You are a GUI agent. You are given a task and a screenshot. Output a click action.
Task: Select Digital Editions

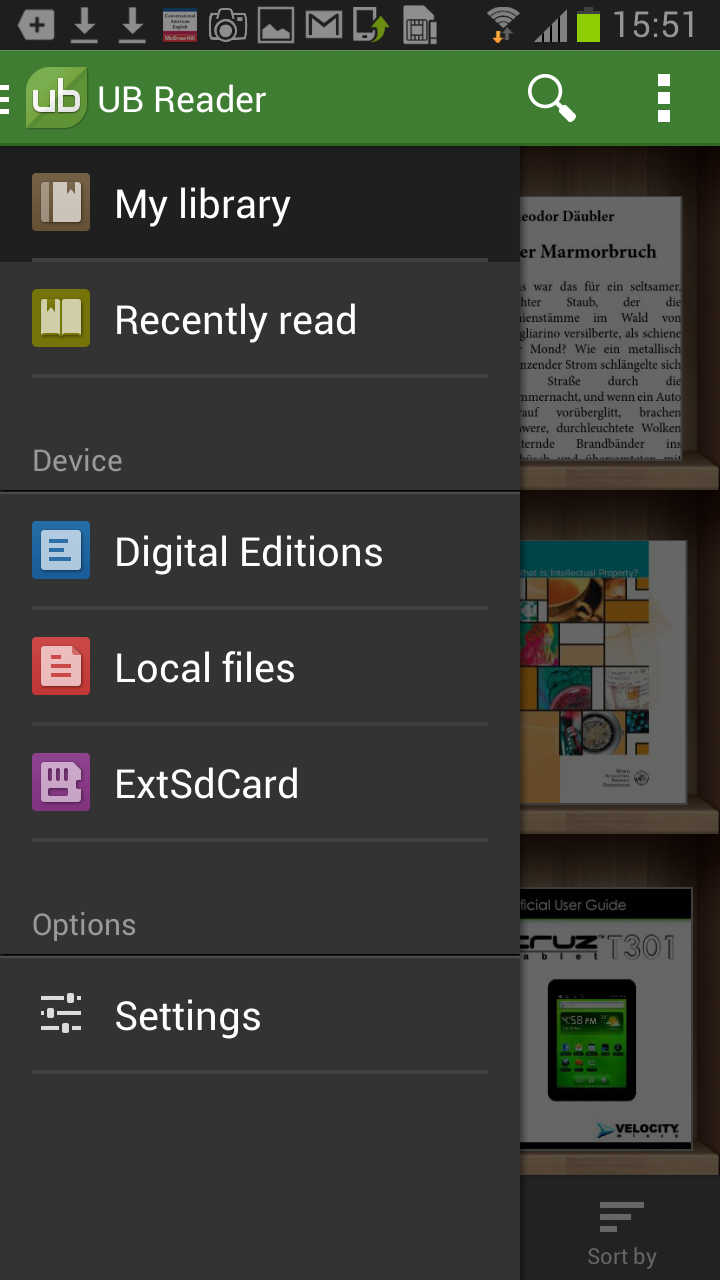(x=260, y=552)
